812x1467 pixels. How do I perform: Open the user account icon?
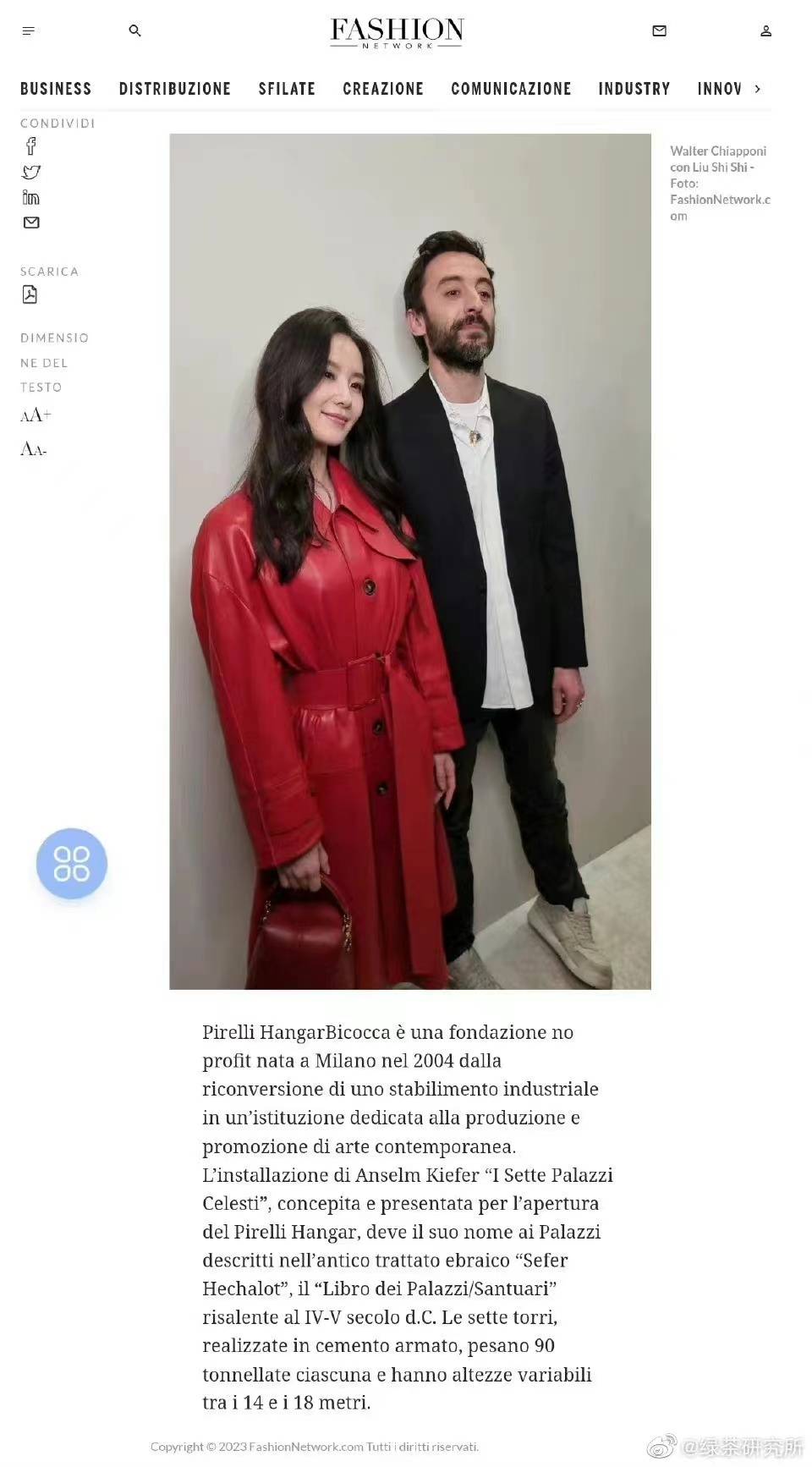click(x=765, y=31)
